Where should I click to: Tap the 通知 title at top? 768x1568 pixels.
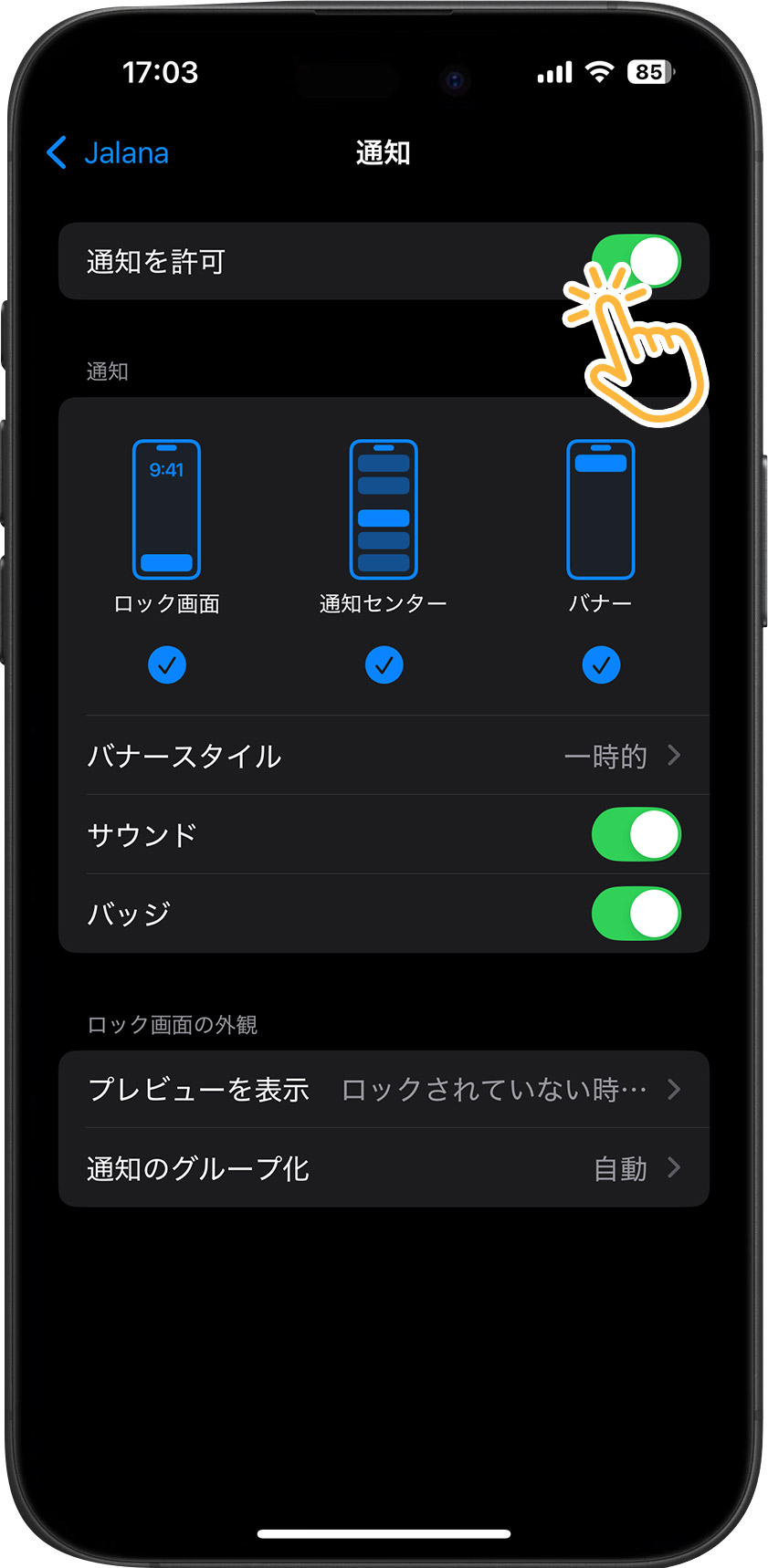[x=384, y=152]
